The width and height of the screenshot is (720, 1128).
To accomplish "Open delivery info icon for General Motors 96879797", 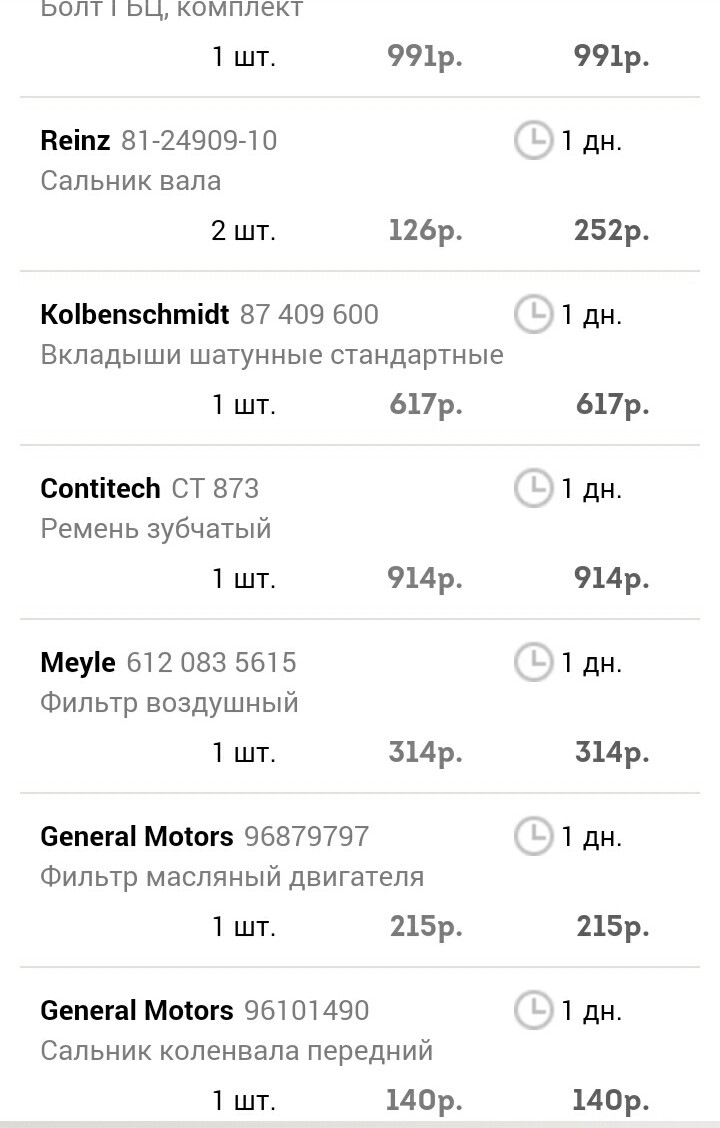I will click(531, 836).
